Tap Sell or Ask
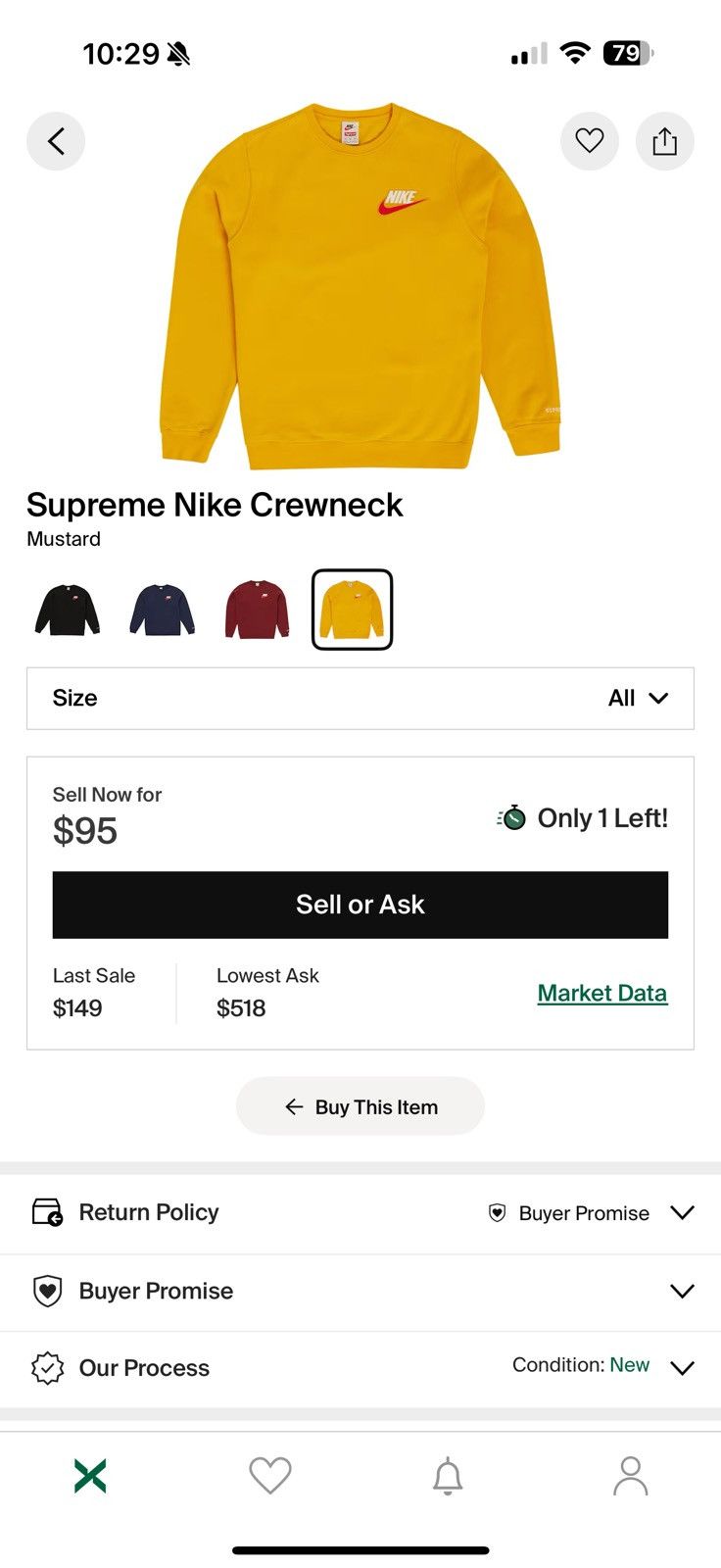 (x=360, y=905)
